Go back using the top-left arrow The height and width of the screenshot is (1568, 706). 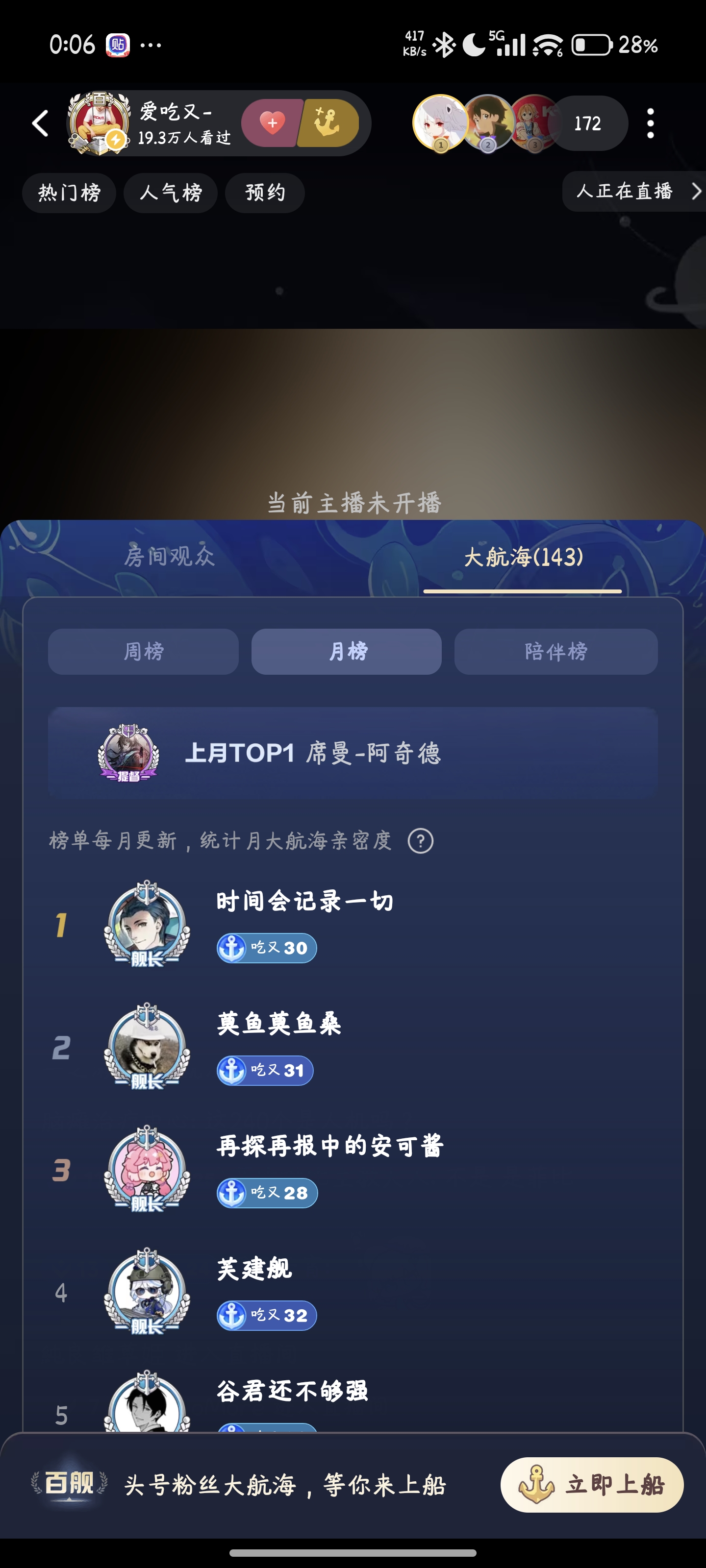[x=40, y=123]
